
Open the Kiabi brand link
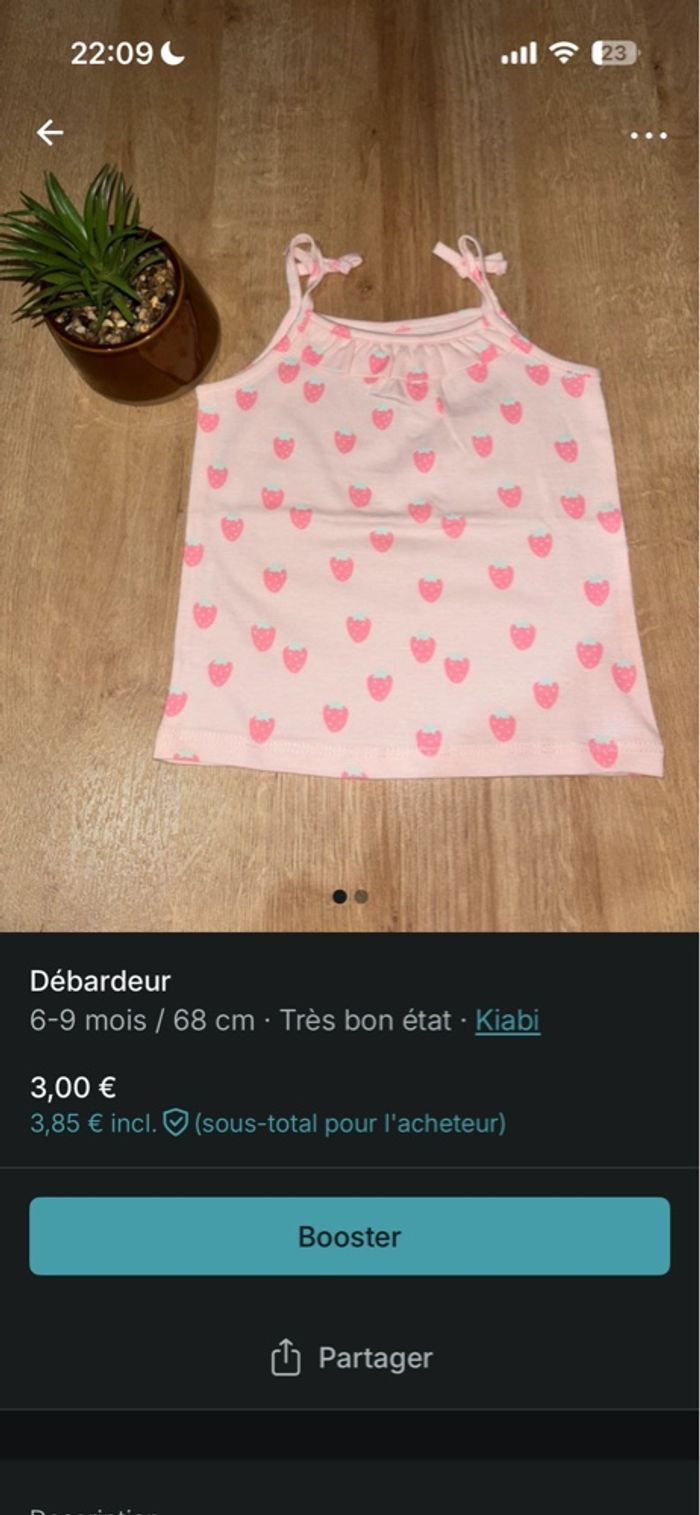(507, 1020)
